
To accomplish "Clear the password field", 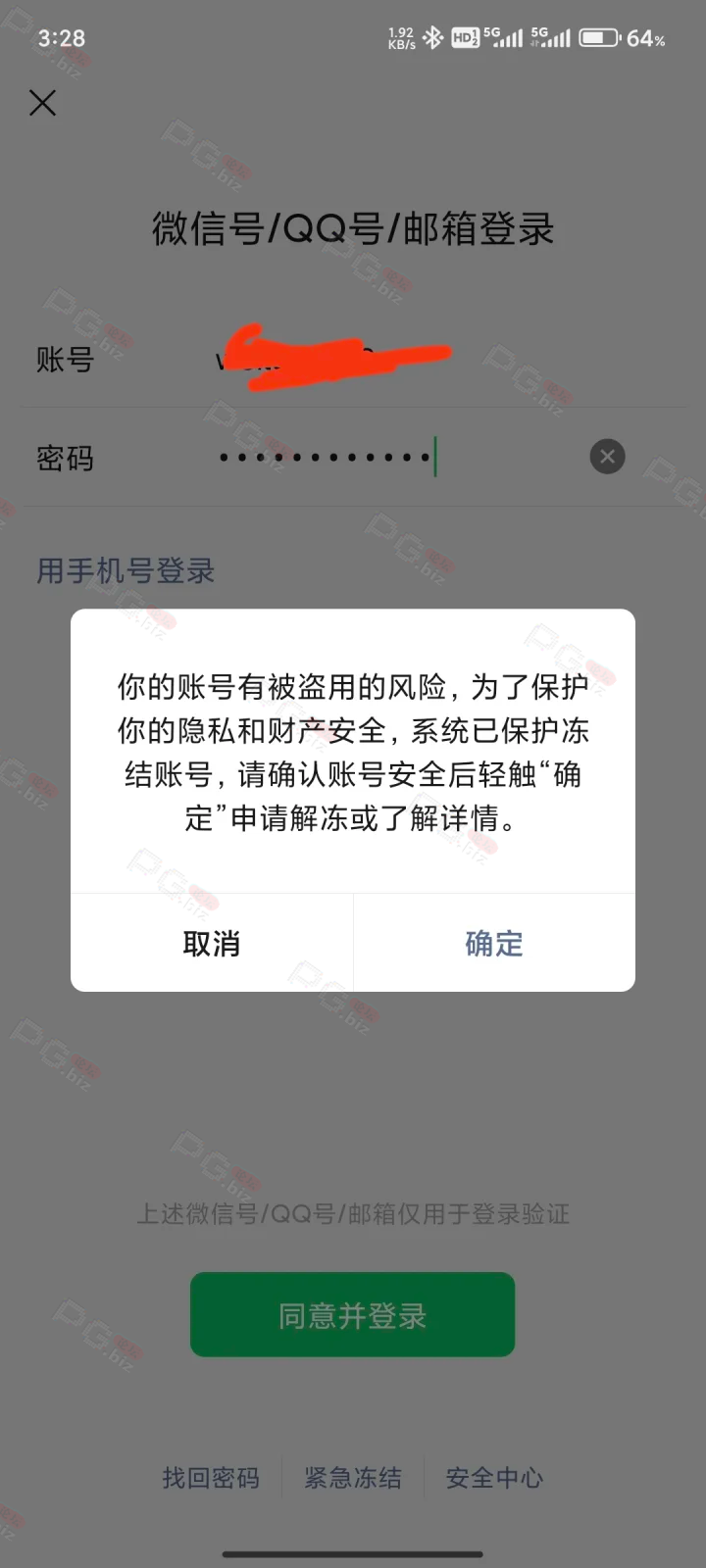I will click(607, 457).
